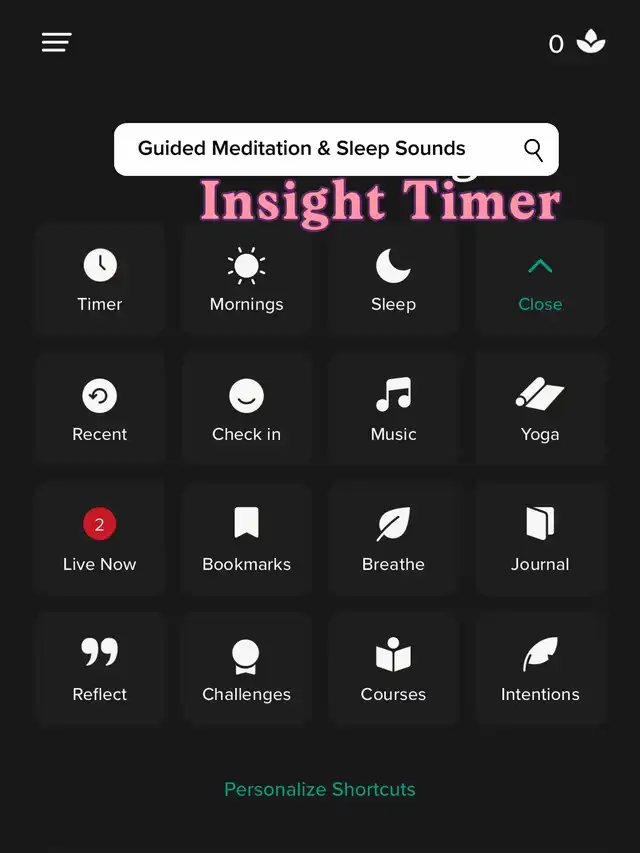Open the Mornings shortcut
This screenshot has width=640, height=853.
[x=246, y=279]
